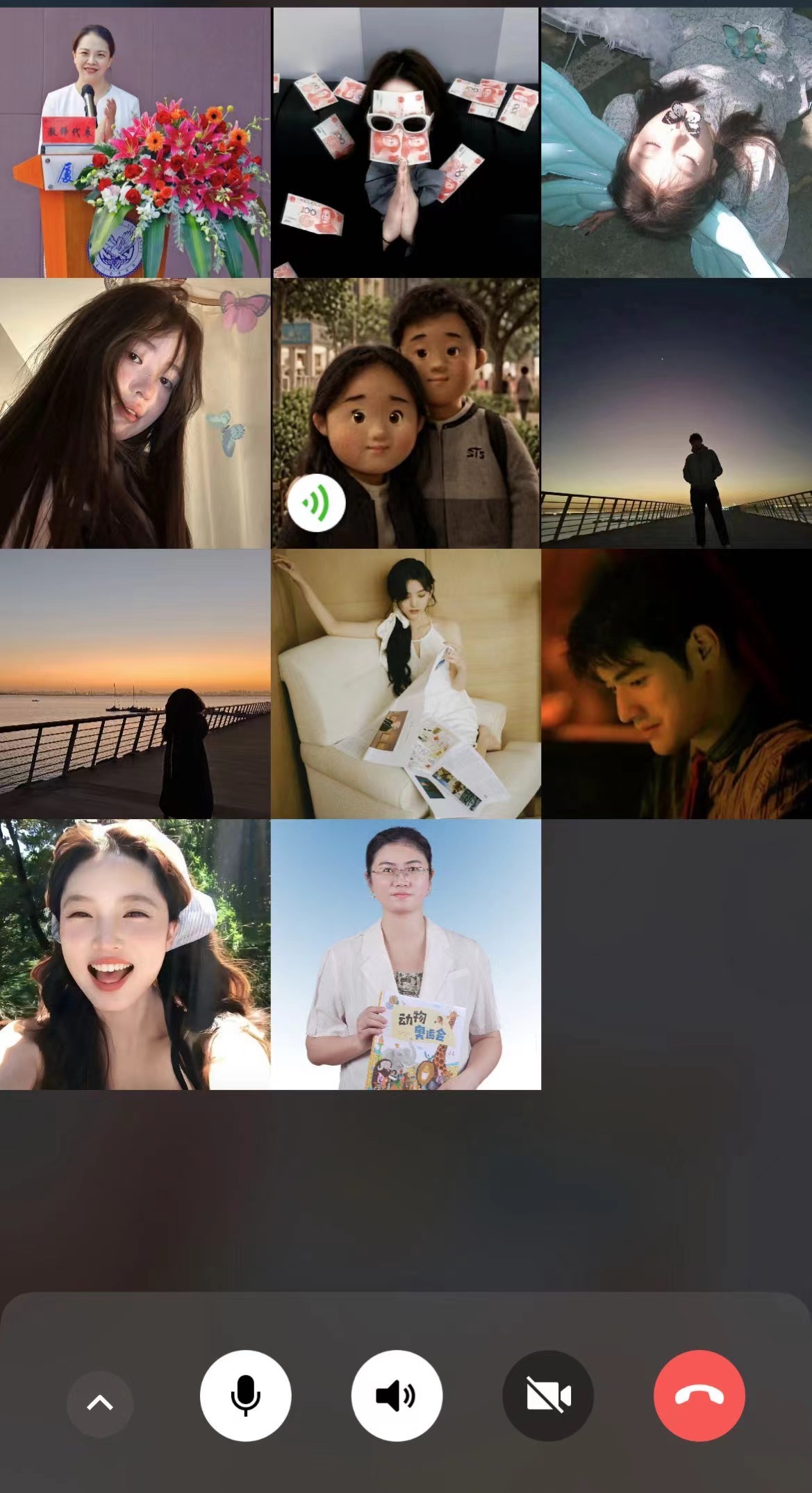Image resolution: width=812 pixels, height=1493 pixels.
Task: Toggle the speaker output
Action: 397,1396
